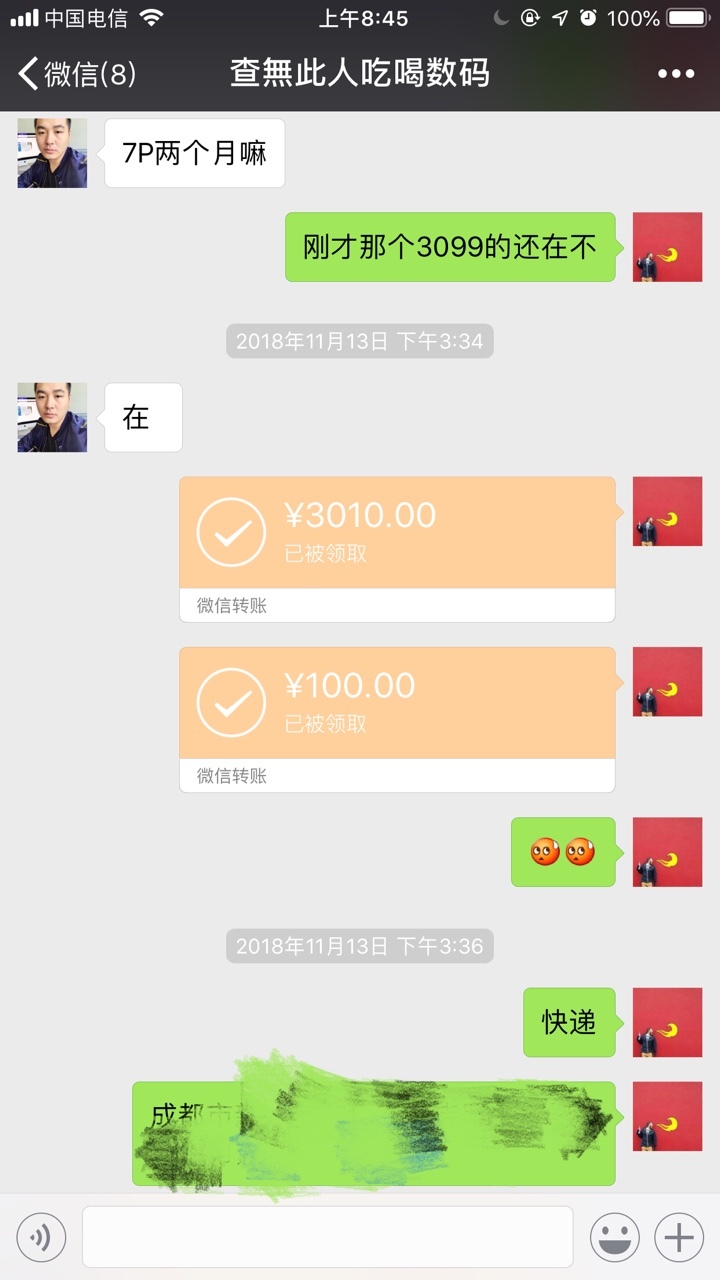View the contact avatar beside 7P两个月嘛
This screenshot has width=720, height=1280.
(52, 153)
